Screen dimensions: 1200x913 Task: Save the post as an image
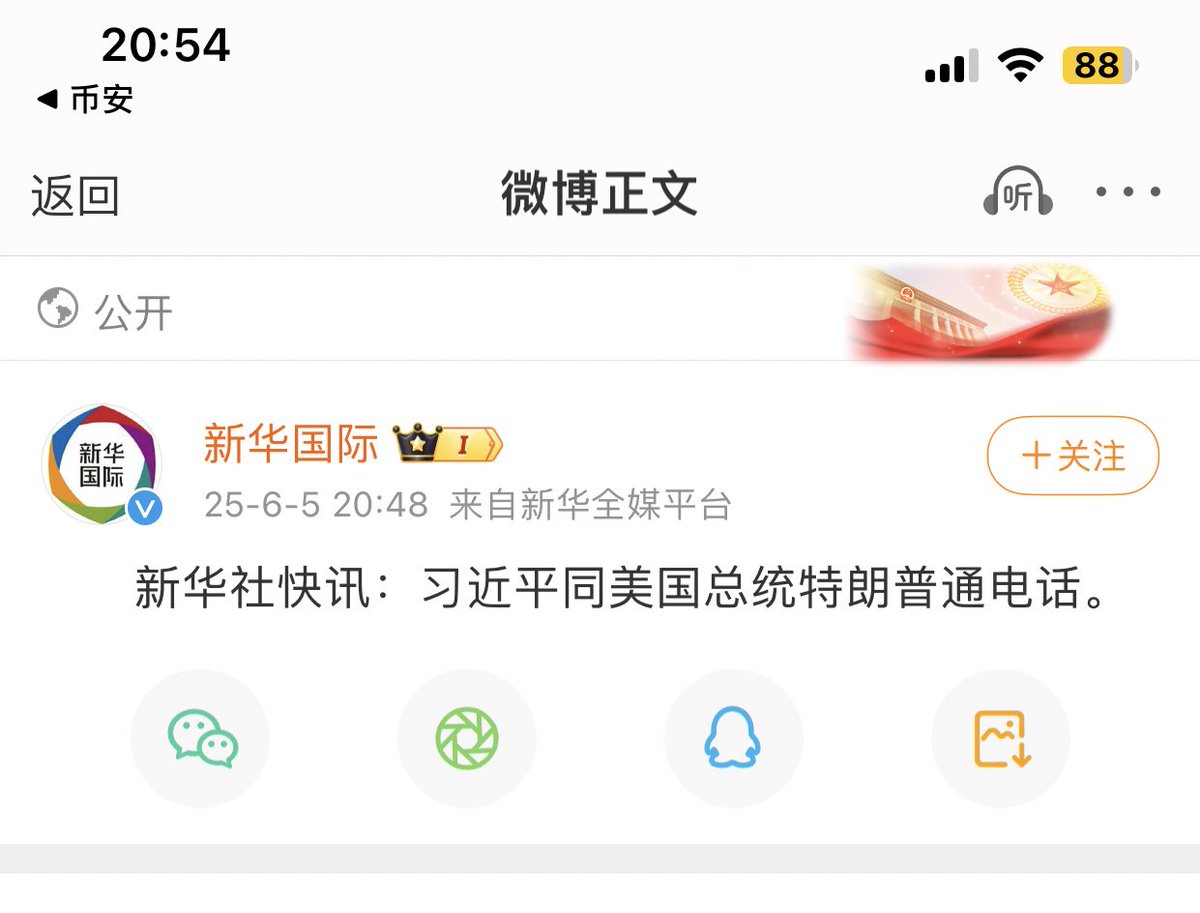click(x=1001, y=739)
